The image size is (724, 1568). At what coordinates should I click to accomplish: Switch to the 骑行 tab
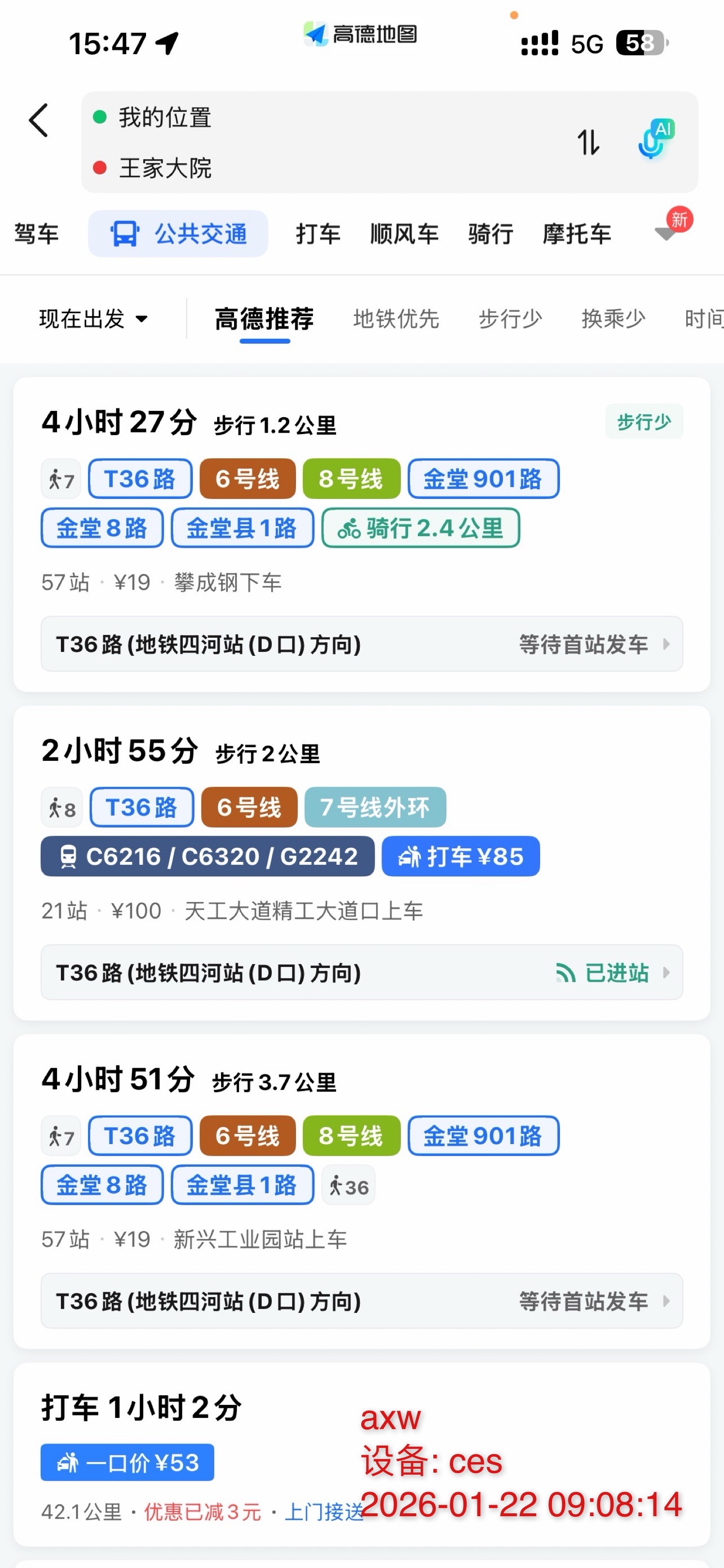click(490, 234)
